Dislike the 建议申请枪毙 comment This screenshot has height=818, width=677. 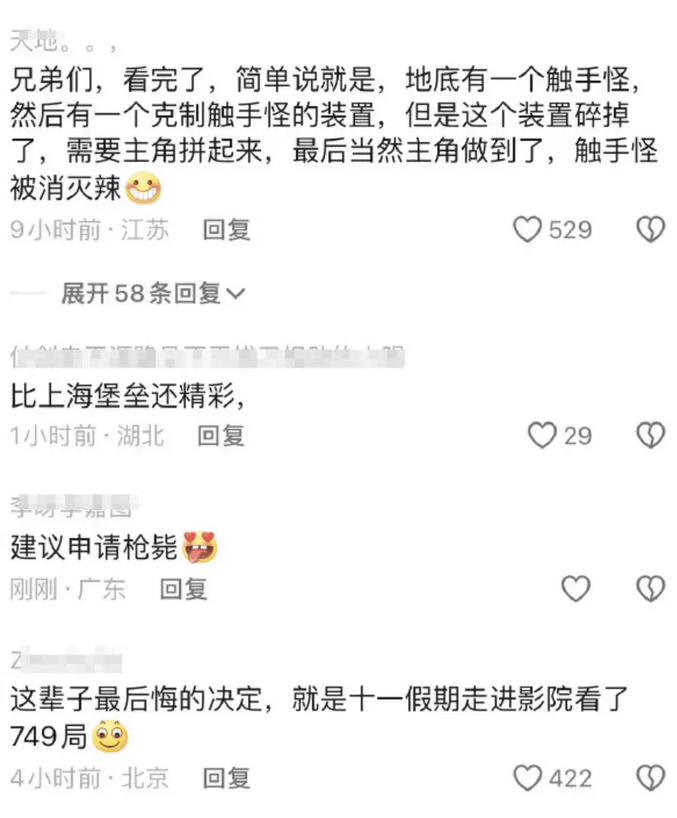coord(651,589)
